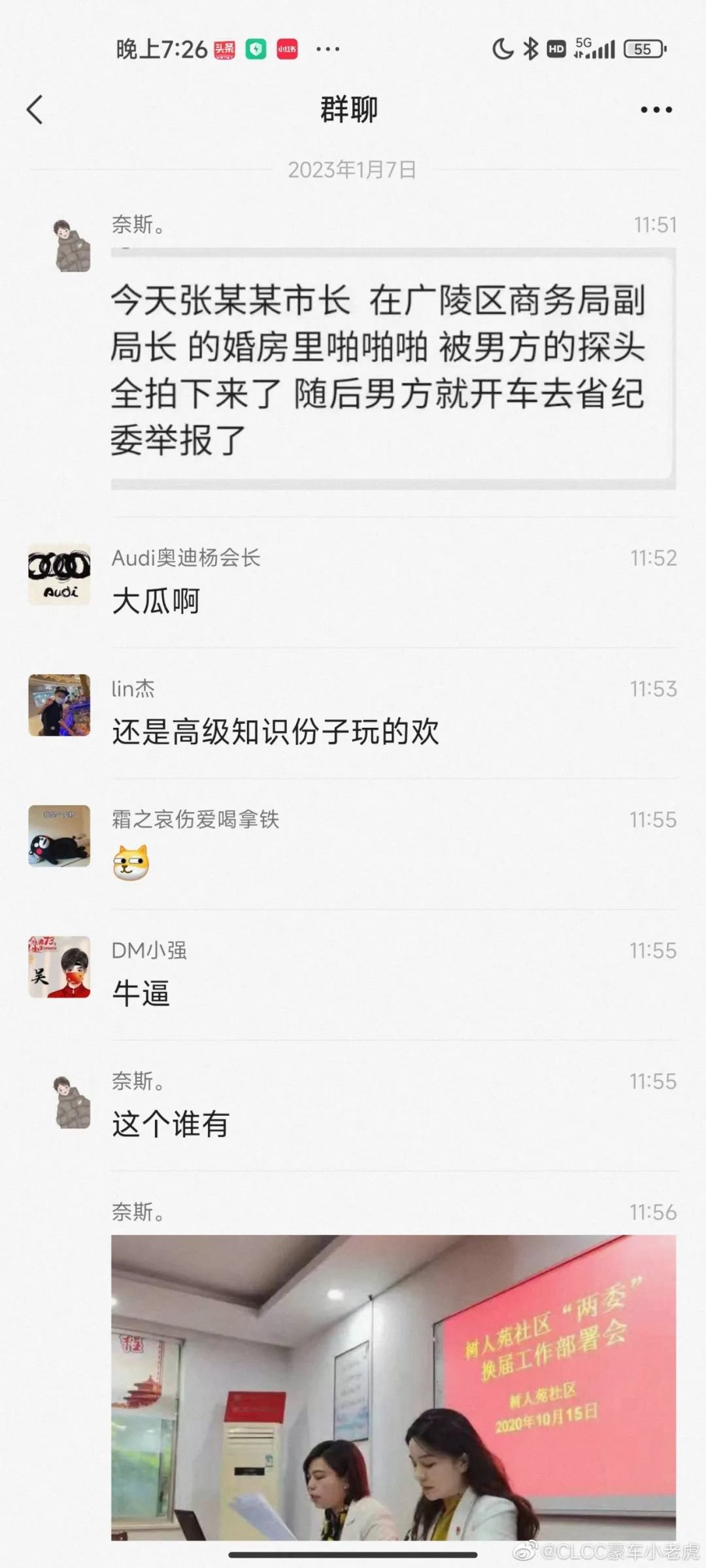Tap the avatar of Audi奥迪杨会长

coord(59,574)
